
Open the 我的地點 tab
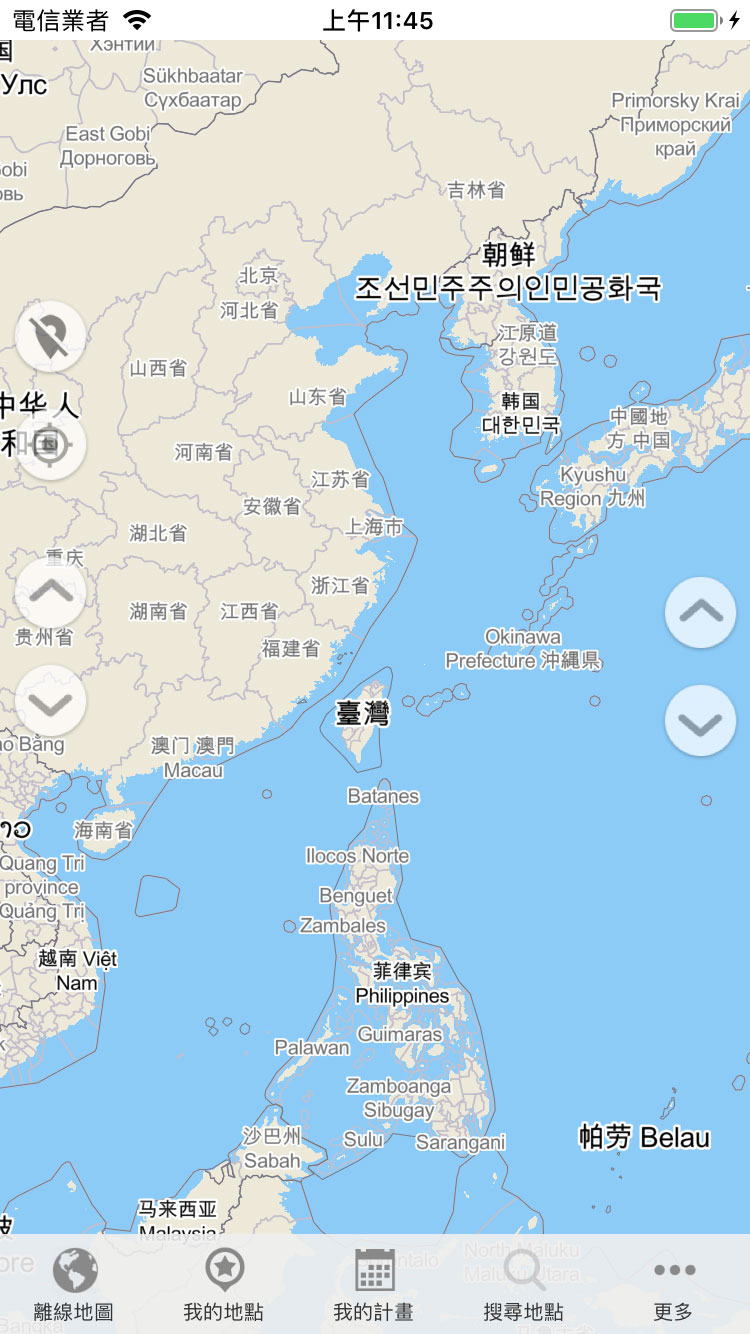(x=224, y=1285)
